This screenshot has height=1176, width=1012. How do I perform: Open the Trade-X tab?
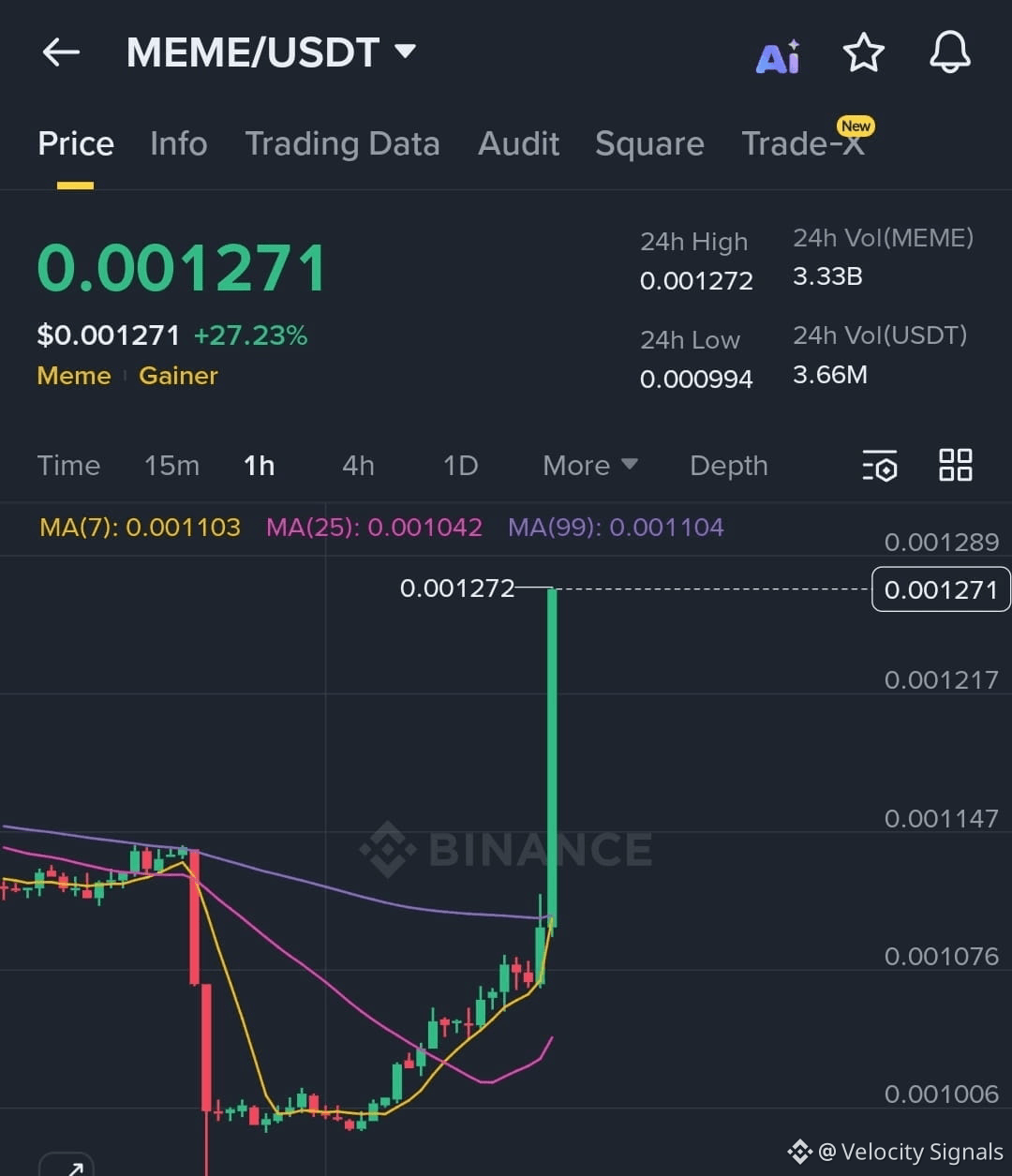[x=802, y=143]
